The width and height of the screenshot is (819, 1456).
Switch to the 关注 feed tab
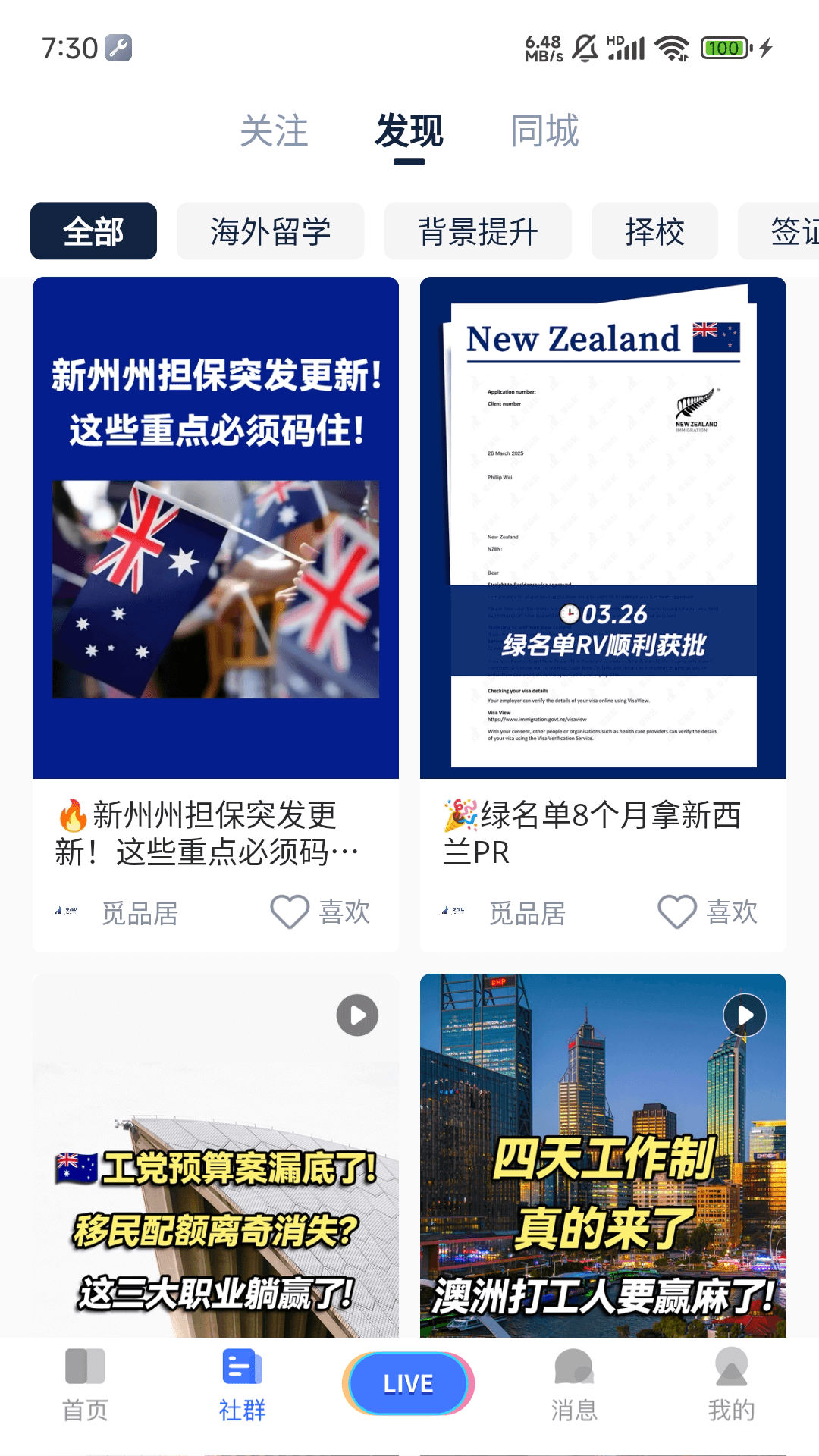[x=274, y=131]
